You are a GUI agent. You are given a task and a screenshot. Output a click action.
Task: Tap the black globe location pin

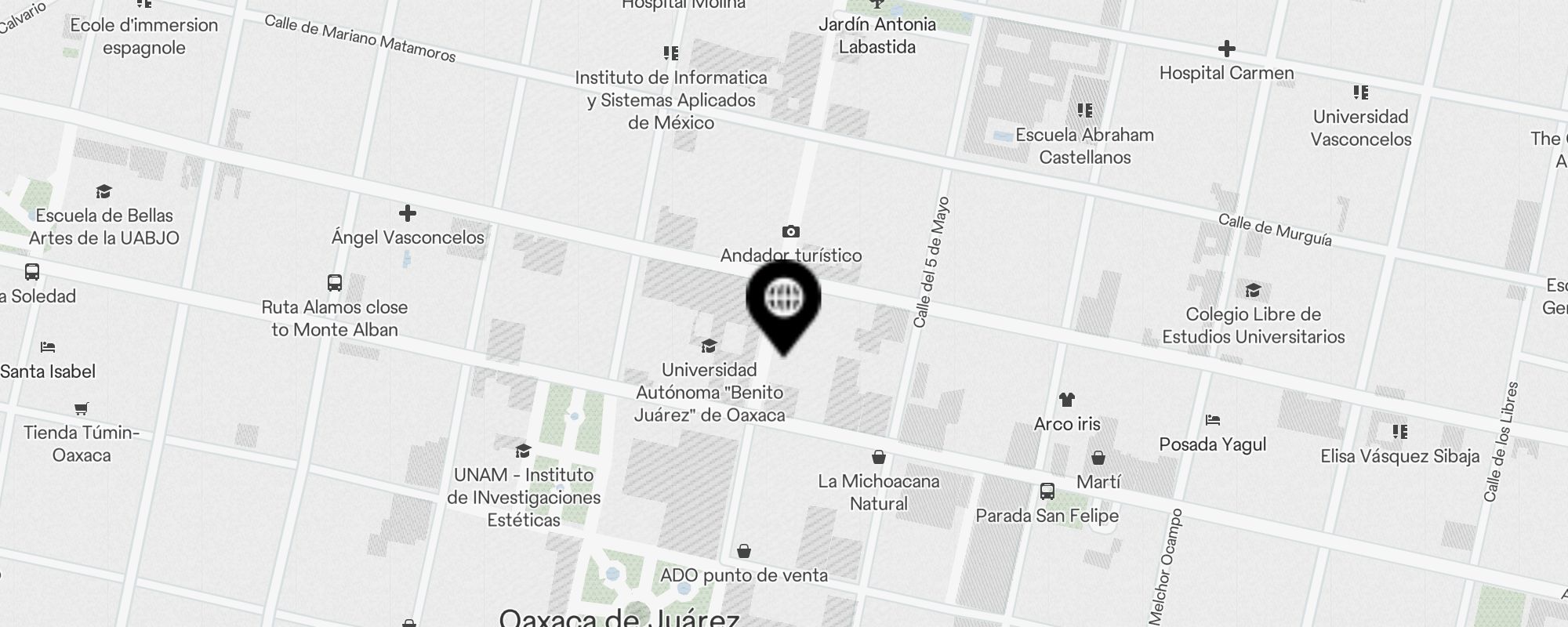tap(783, 301)
